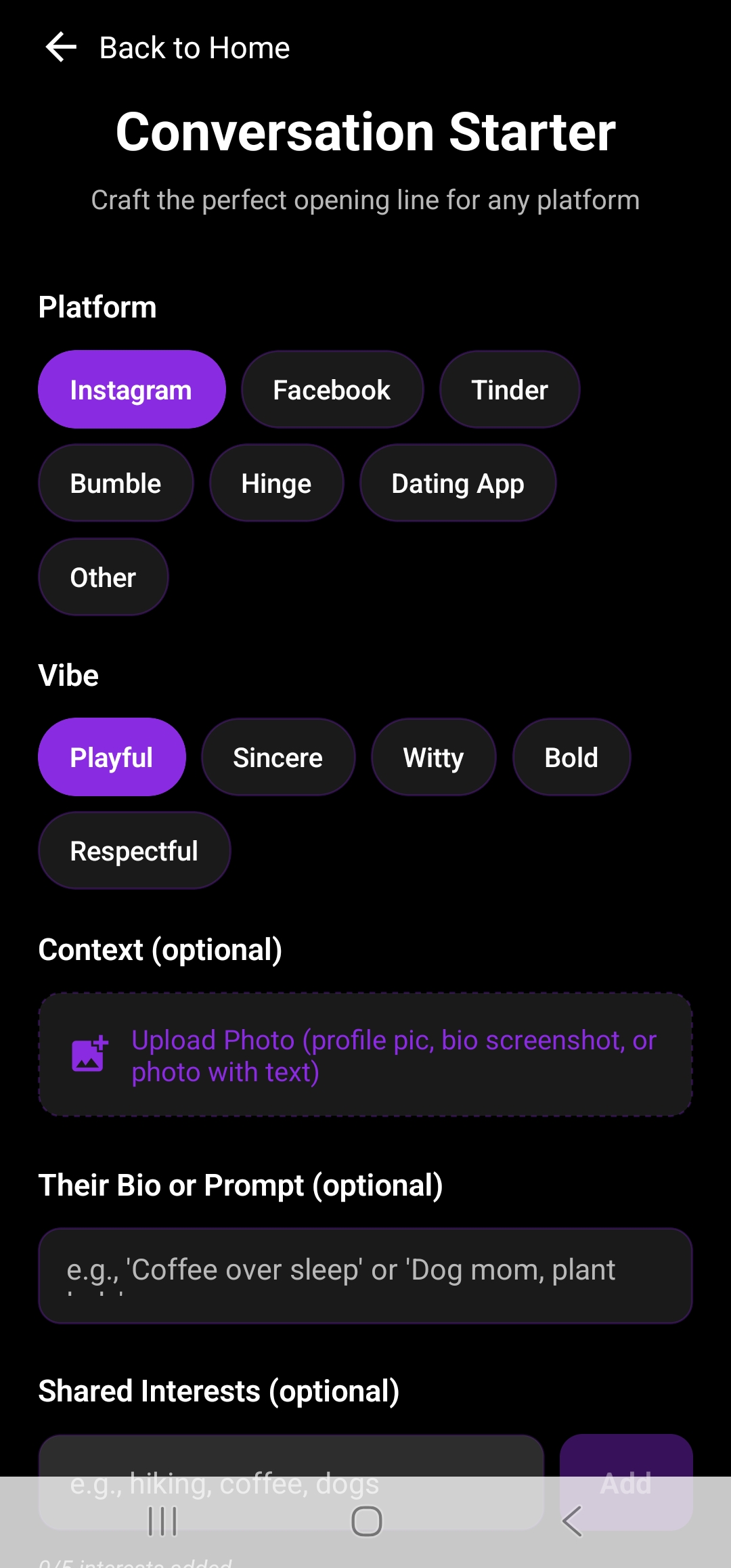Image resolution: width=731 pixels, height=1568 pixels.
Task: Choose Other as the platform
Action: pyautogui.click(x=102, y=577)
